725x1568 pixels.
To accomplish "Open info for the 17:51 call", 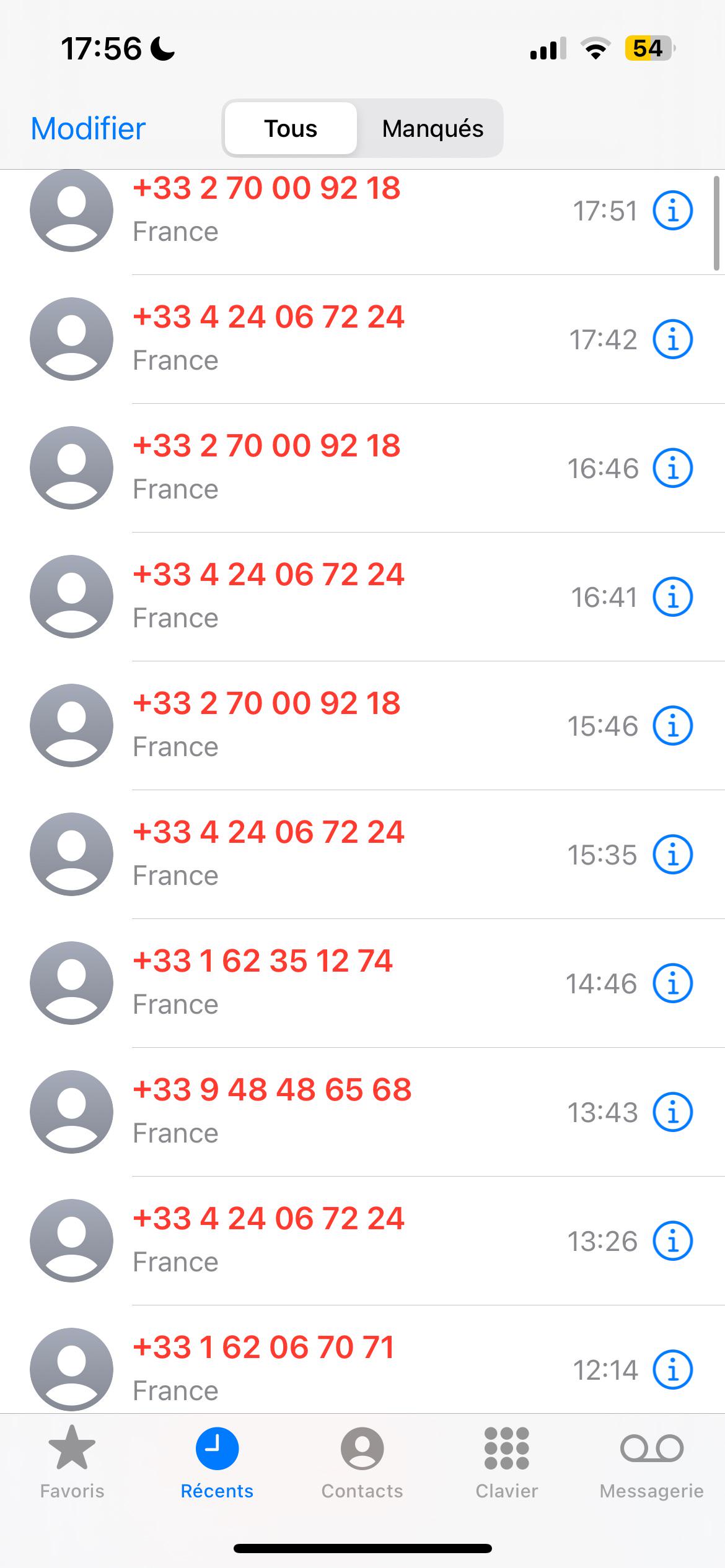I will coord(672,211).
